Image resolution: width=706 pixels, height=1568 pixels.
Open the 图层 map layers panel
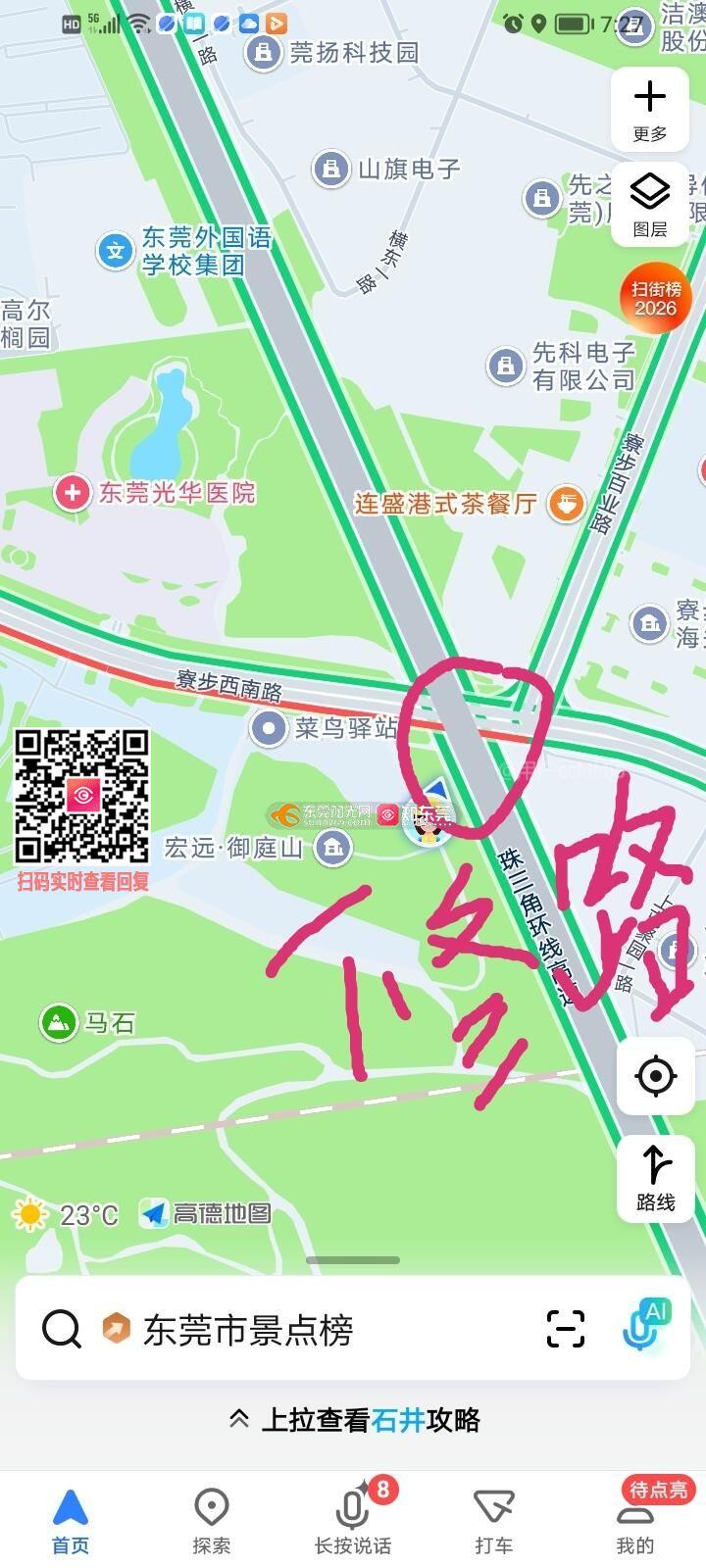point(649,203)
